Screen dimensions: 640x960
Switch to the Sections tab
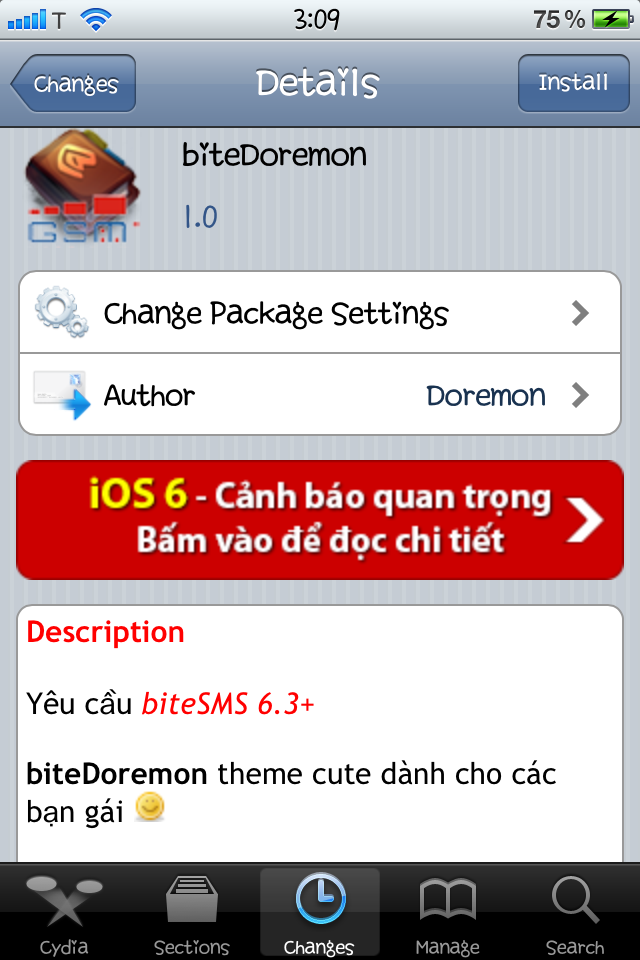point(192,912)
